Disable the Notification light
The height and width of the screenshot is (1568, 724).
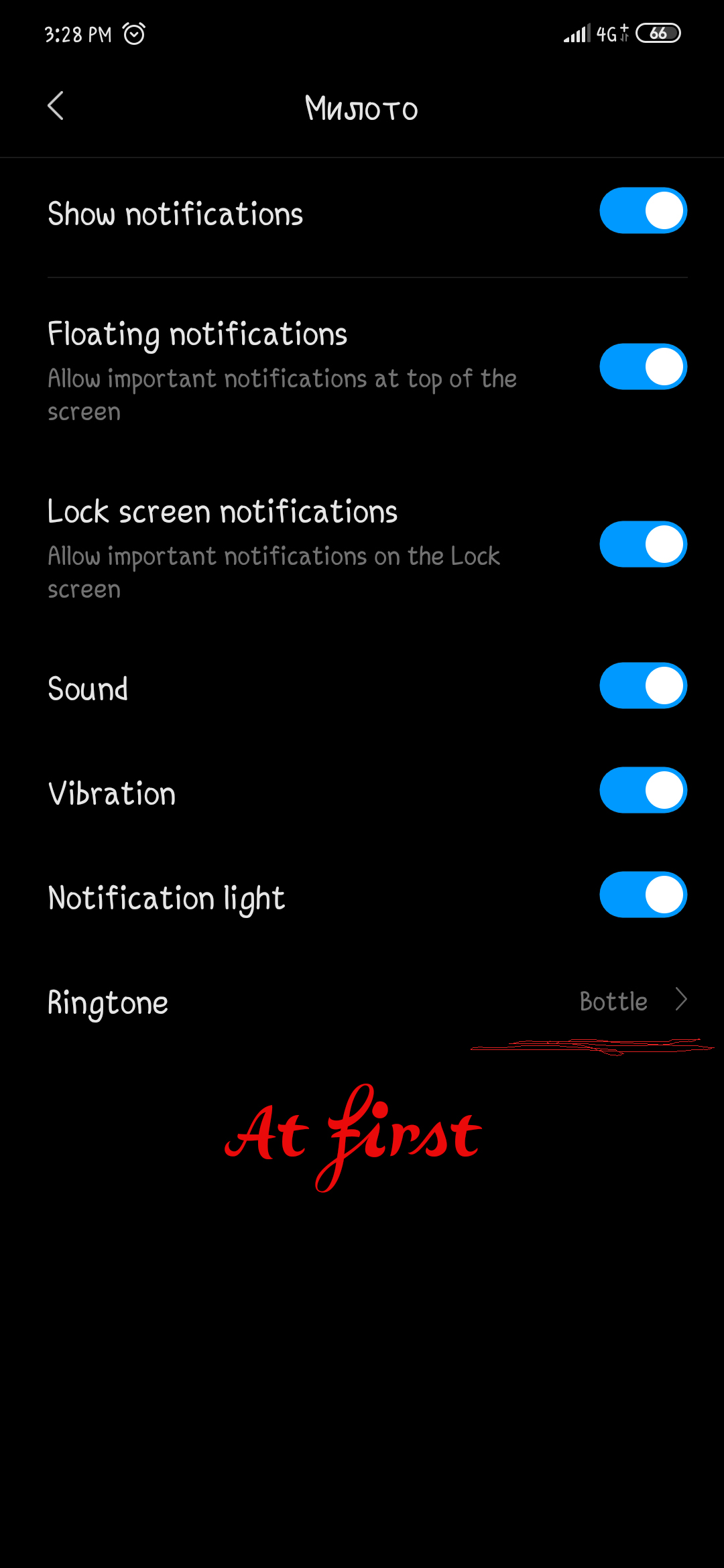pyautogui.click(x=643, y=895)
